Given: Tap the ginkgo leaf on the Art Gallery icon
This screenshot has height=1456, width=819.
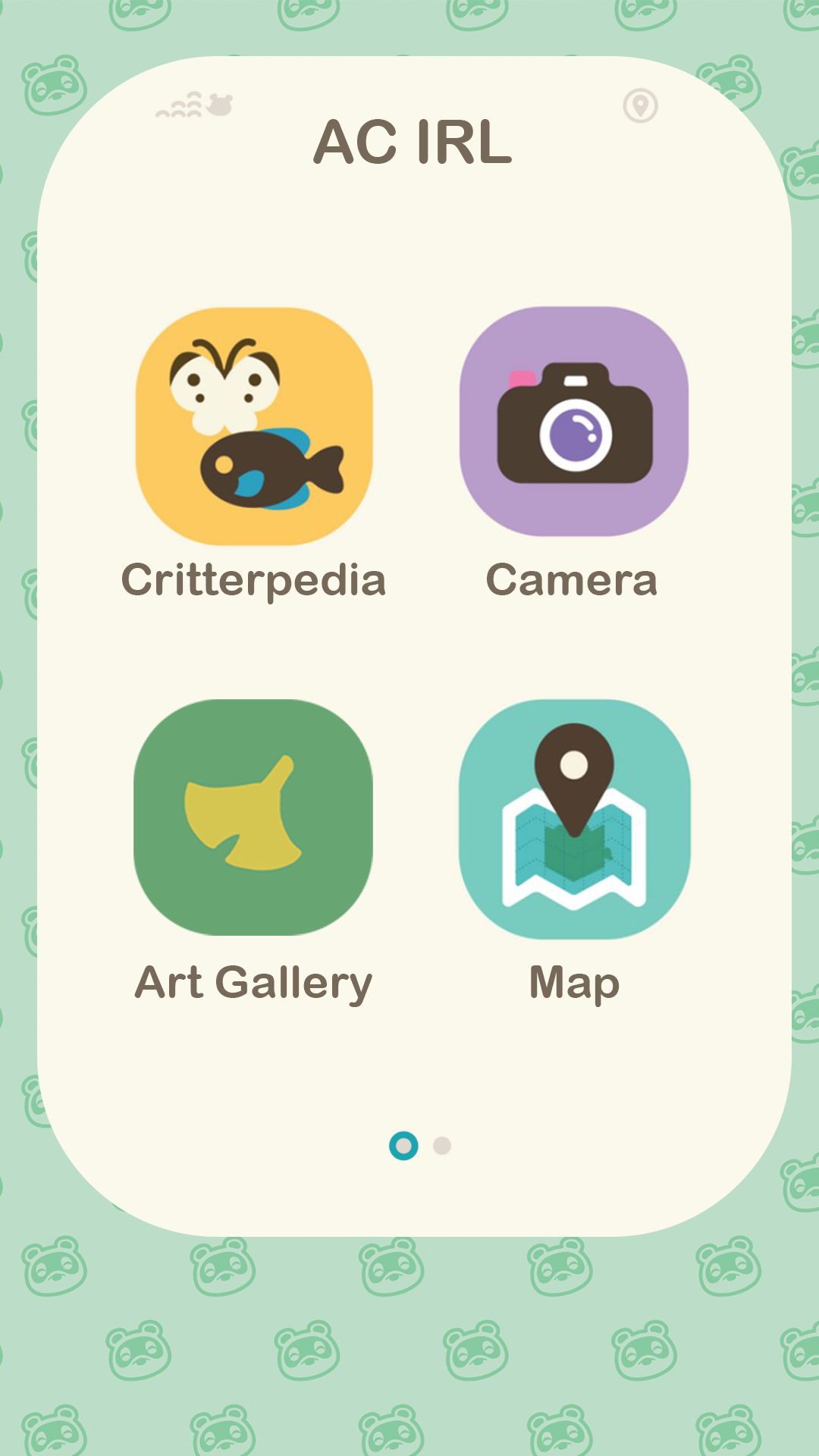Looking at the screenshot, I should tap(243, 811).
